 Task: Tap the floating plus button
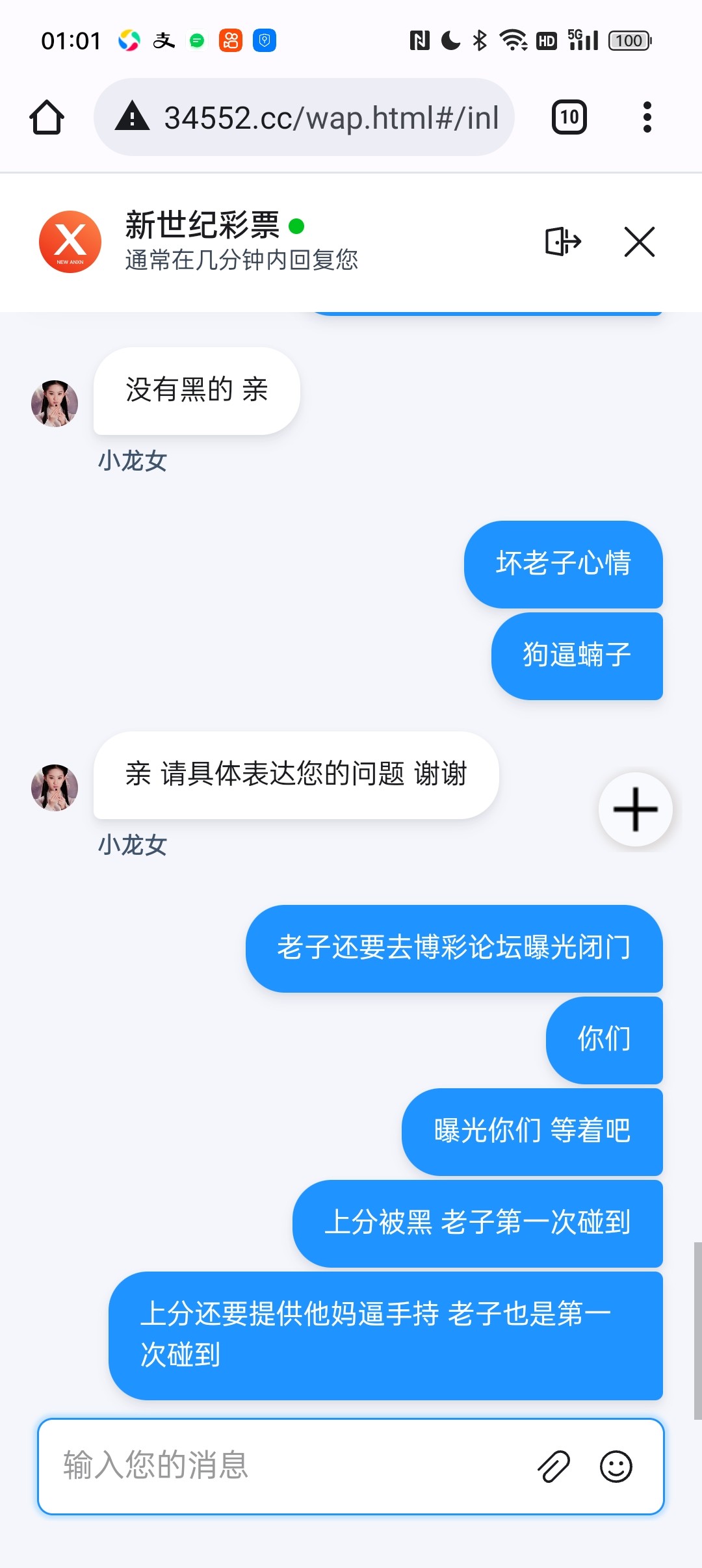point(635,809)
